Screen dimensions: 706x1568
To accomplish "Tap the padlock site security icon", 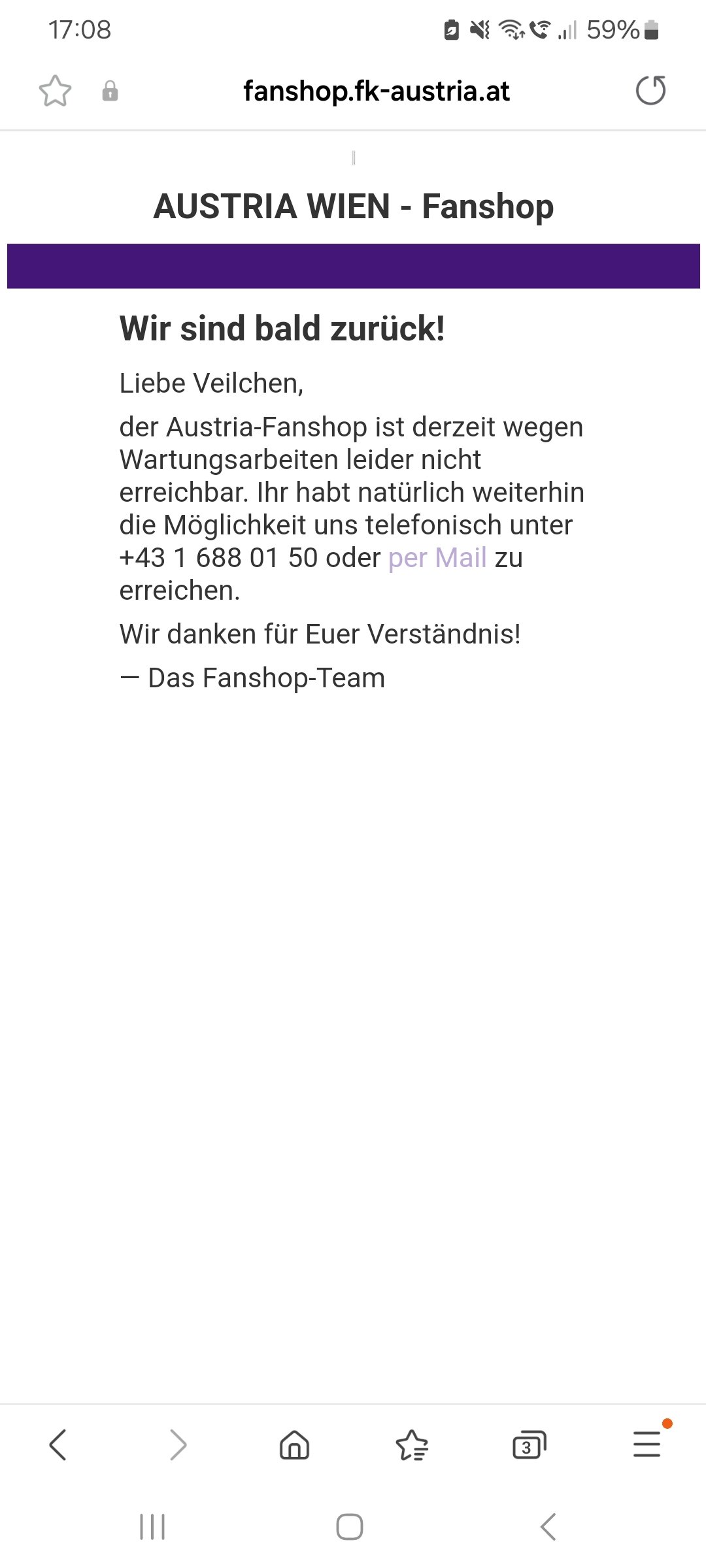I will coord(110,91).
